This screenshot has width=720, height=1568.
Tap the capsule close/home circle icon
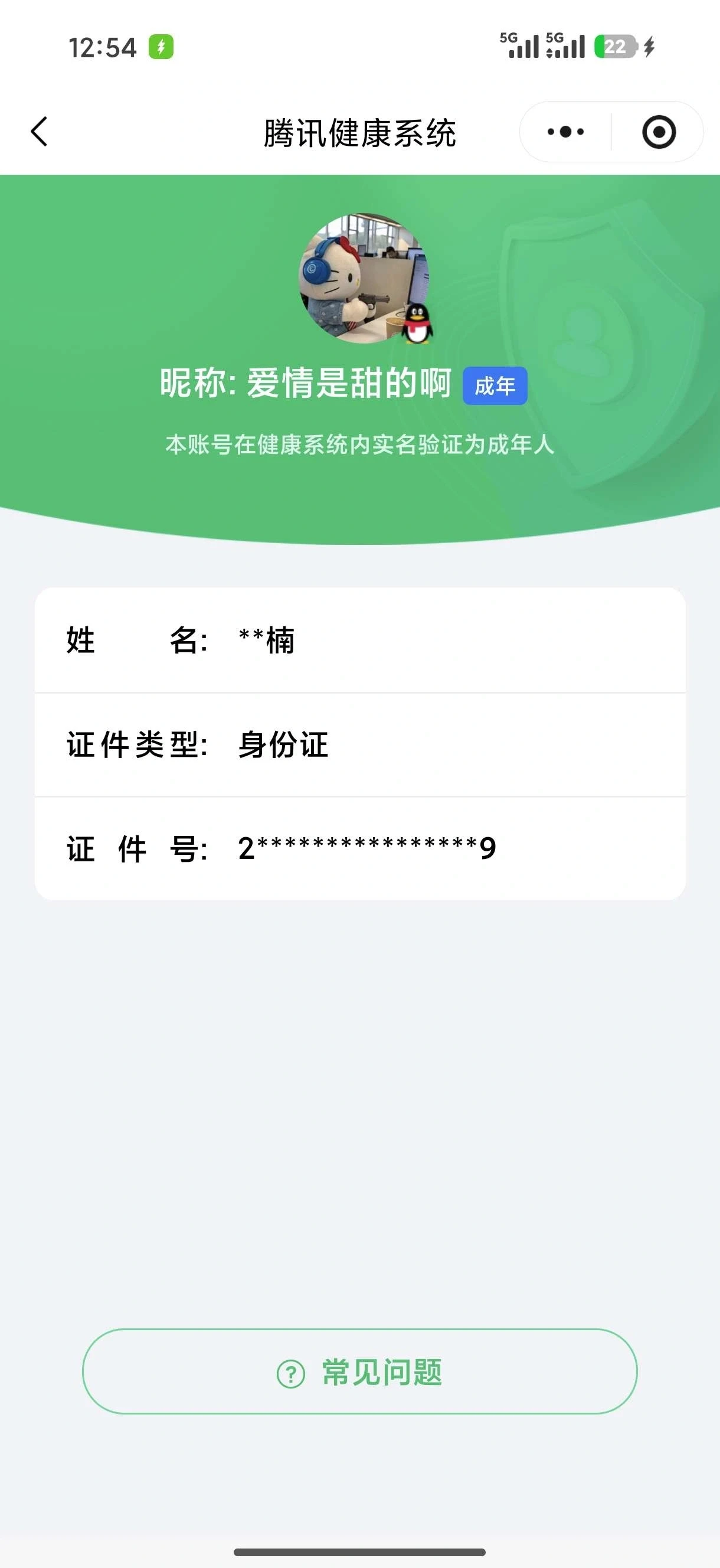[660, 131]
